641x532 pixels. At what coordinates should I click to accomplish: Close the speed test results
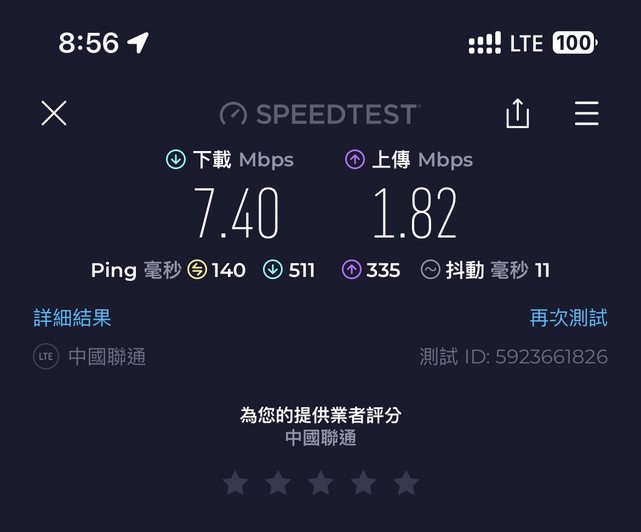click(x=54, y=114)
